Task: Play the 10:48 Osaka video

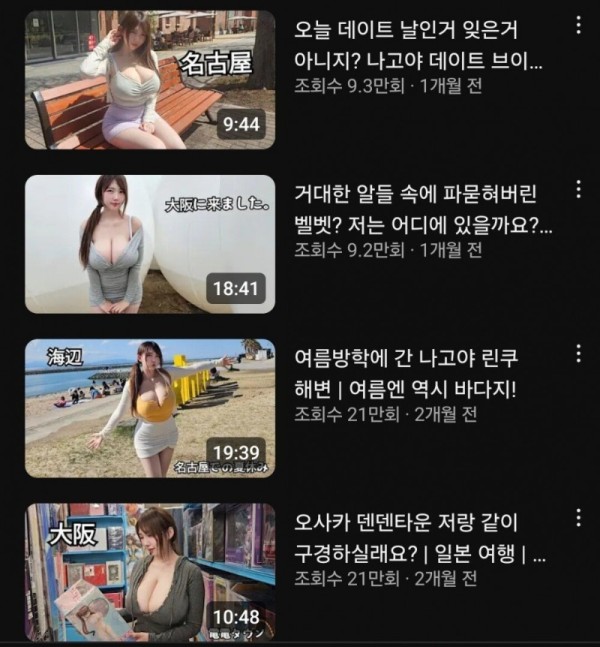Action: (150, 572)
